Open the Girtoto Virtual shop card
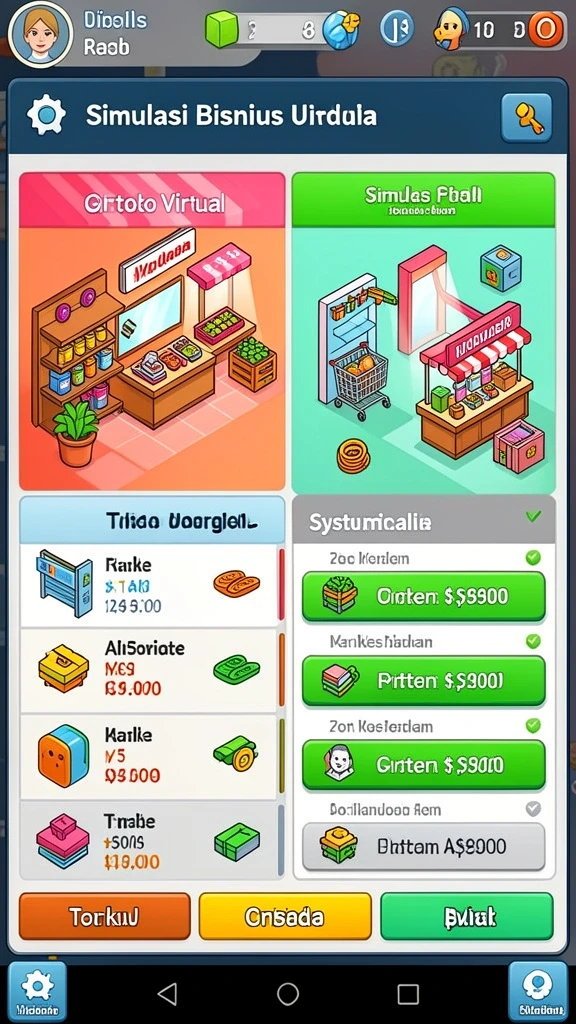 (152, 331)
